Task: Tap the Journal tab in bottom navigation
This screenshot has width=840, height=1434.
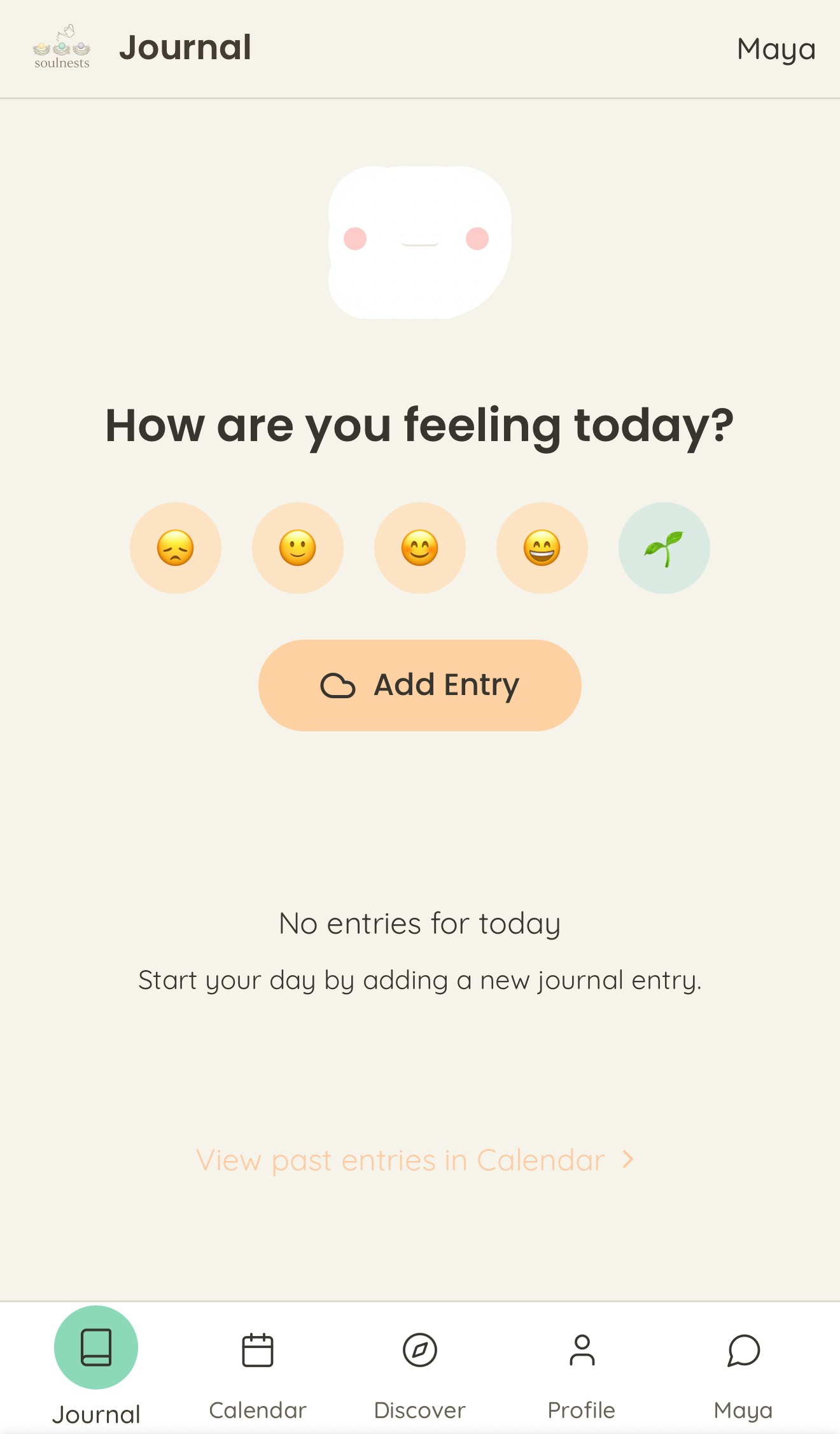Action: coord(96,1368)
